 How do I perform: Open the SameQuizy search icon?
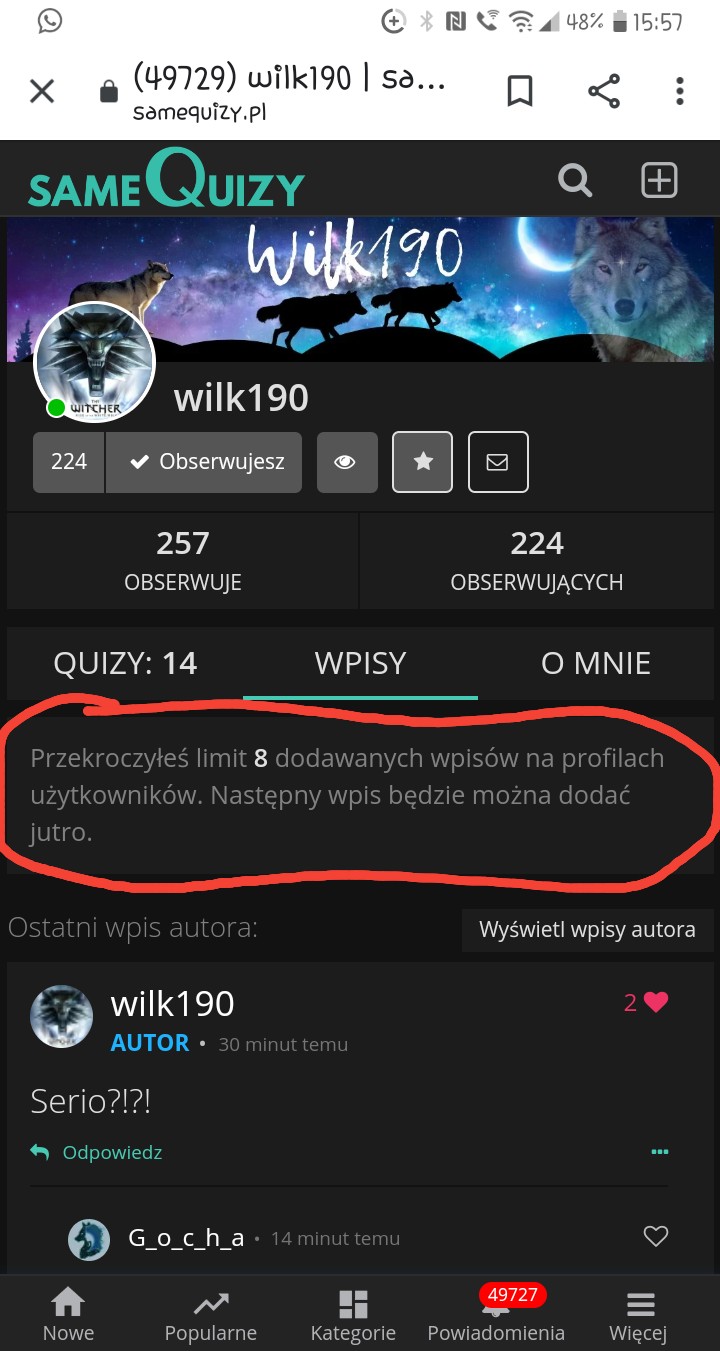click(575, 181)
